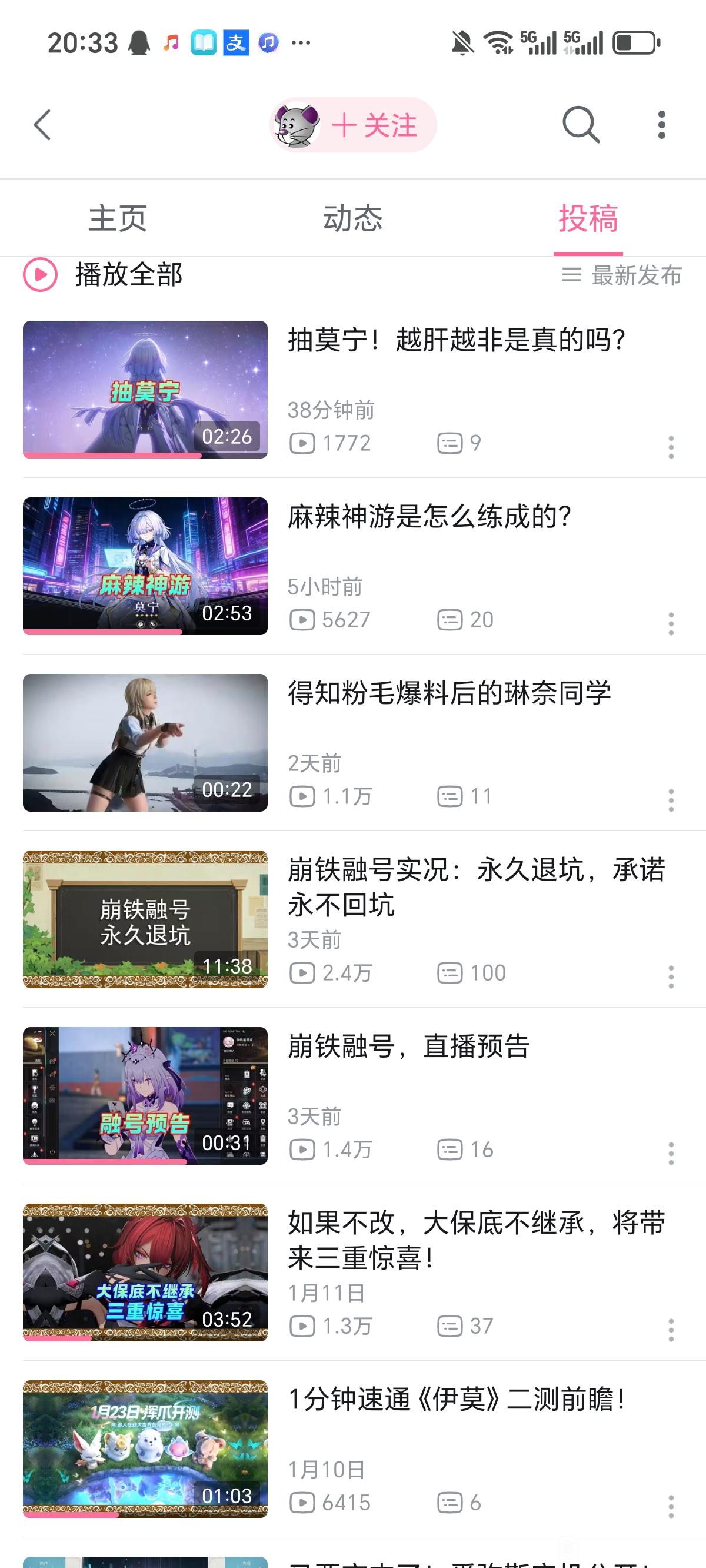Open options for 崩铁融号，直播预告
The image size is (706, 1568).
[x=671, y=1154]
